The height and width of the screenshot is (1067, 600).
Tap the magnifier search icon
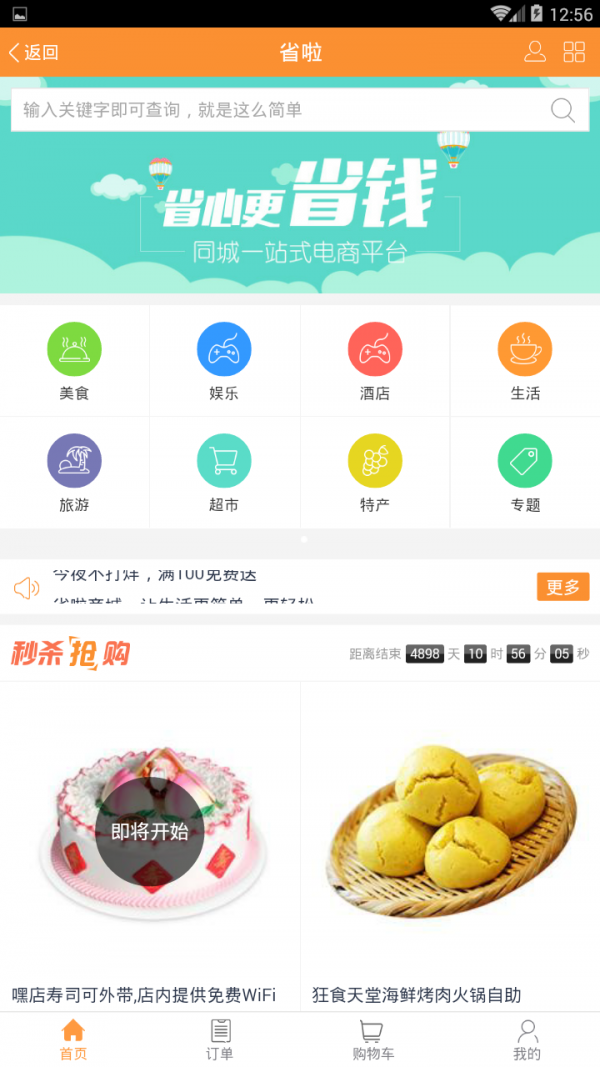(563, 110)
